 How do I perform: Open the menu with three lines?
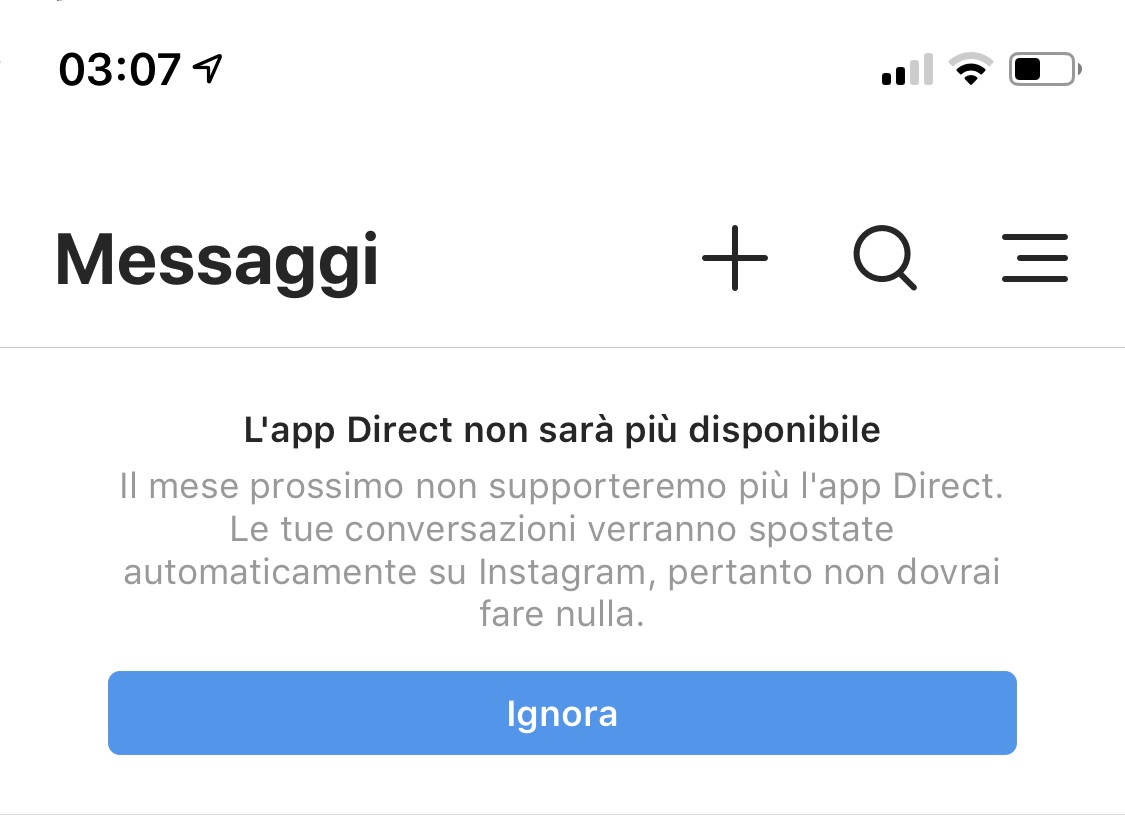1035,258
